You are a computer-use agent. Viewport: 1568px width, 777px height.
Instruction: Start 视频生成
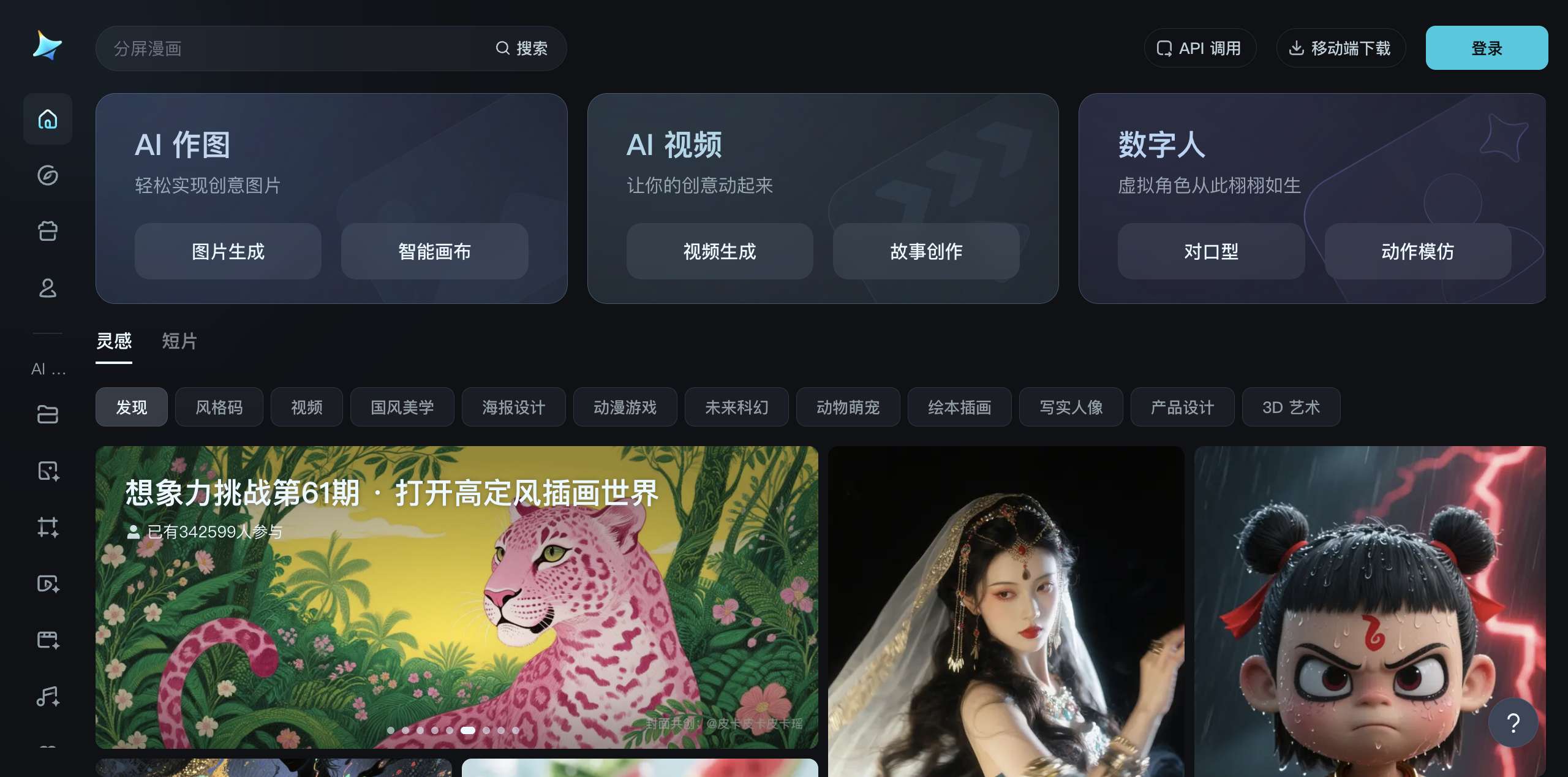pos(719,251)
